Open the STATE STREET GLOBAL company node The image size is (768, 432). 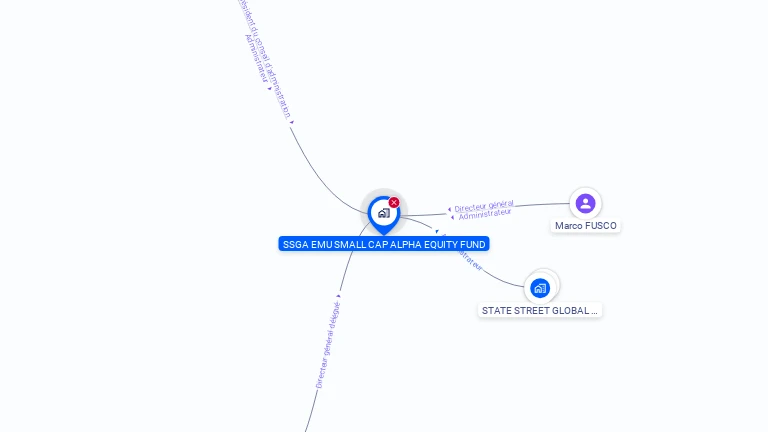[540, 288]
